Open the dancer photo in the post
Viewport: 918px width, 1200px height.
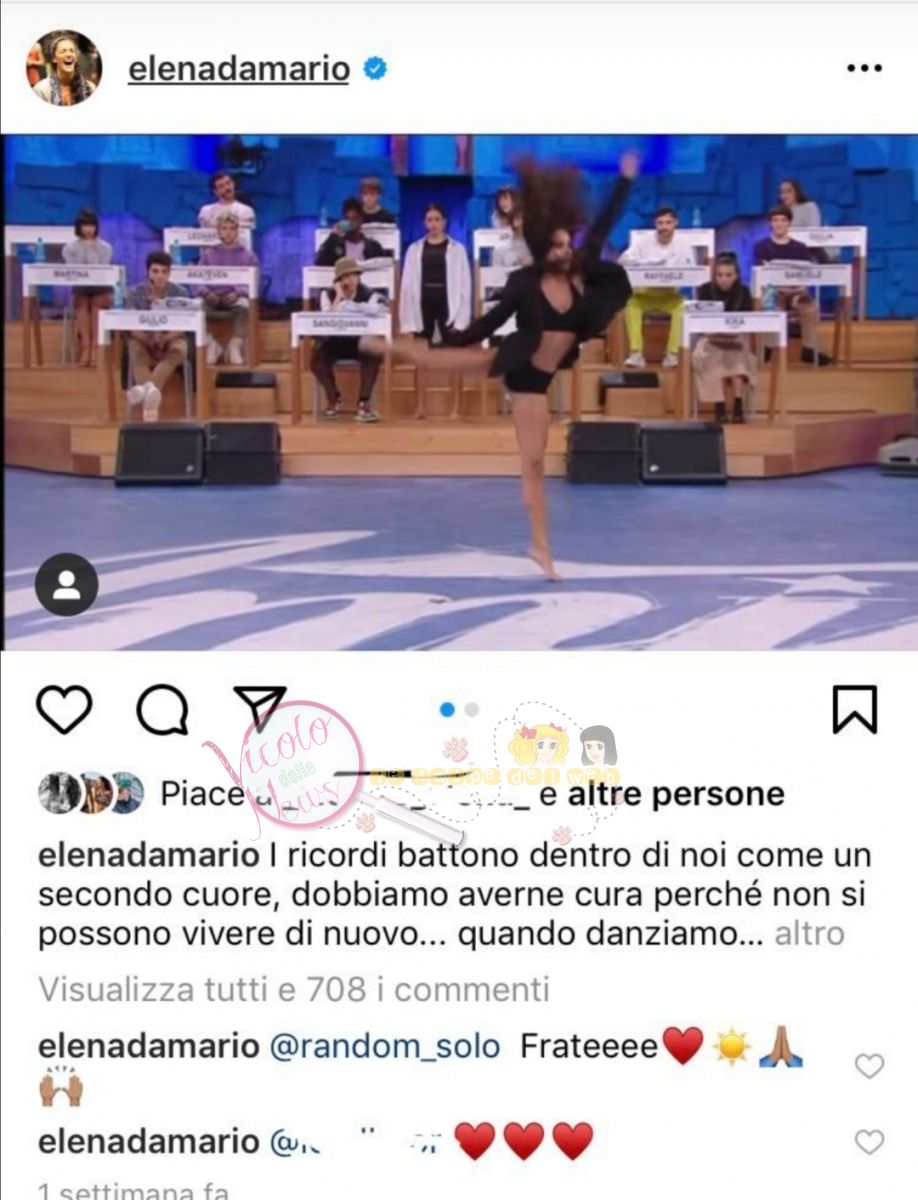(459, 392)
